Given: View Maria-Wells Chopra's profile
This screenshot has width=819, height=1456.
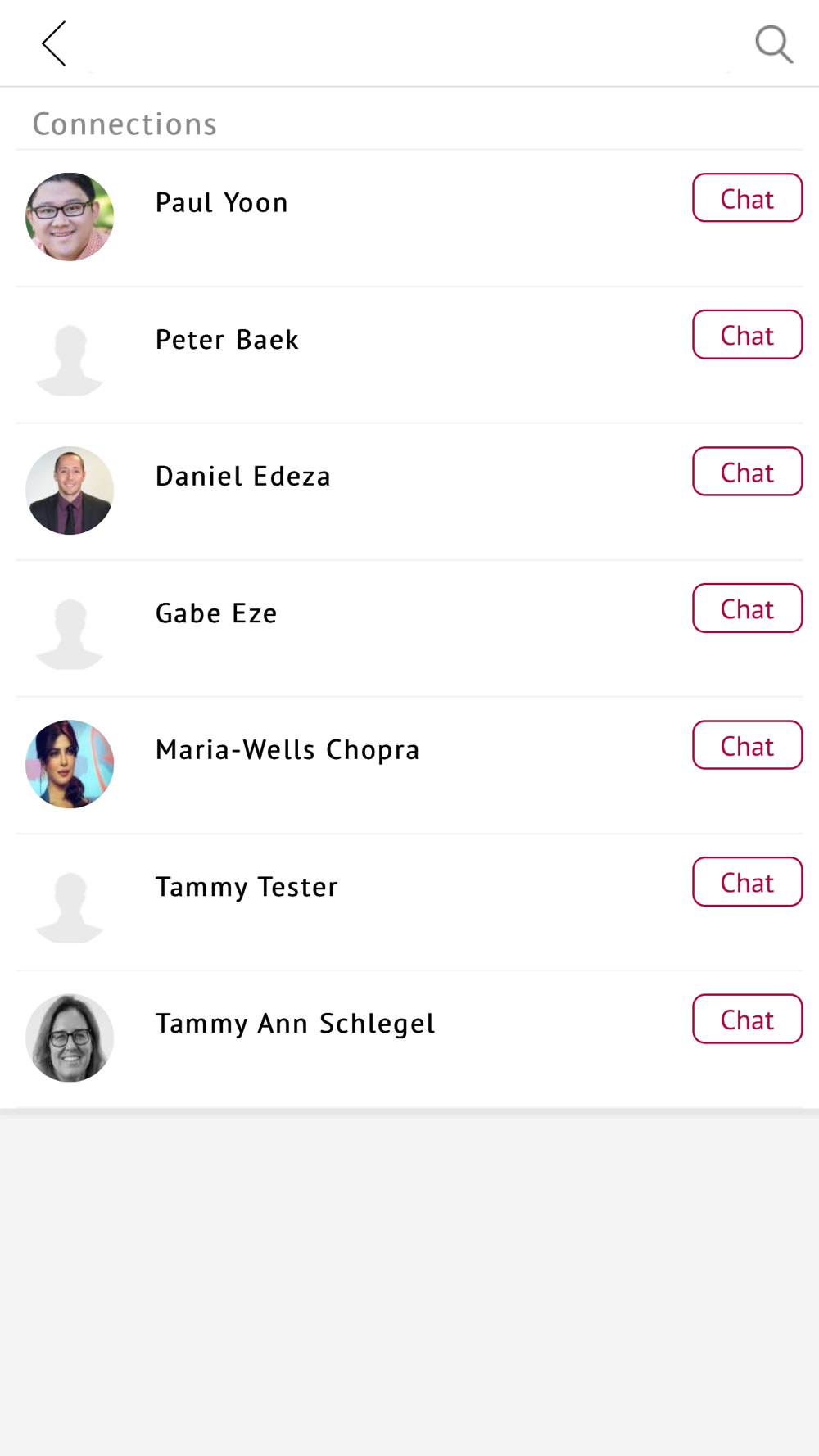Looking at the screenshot, I should pyautogui.click(x=287, y=750).
